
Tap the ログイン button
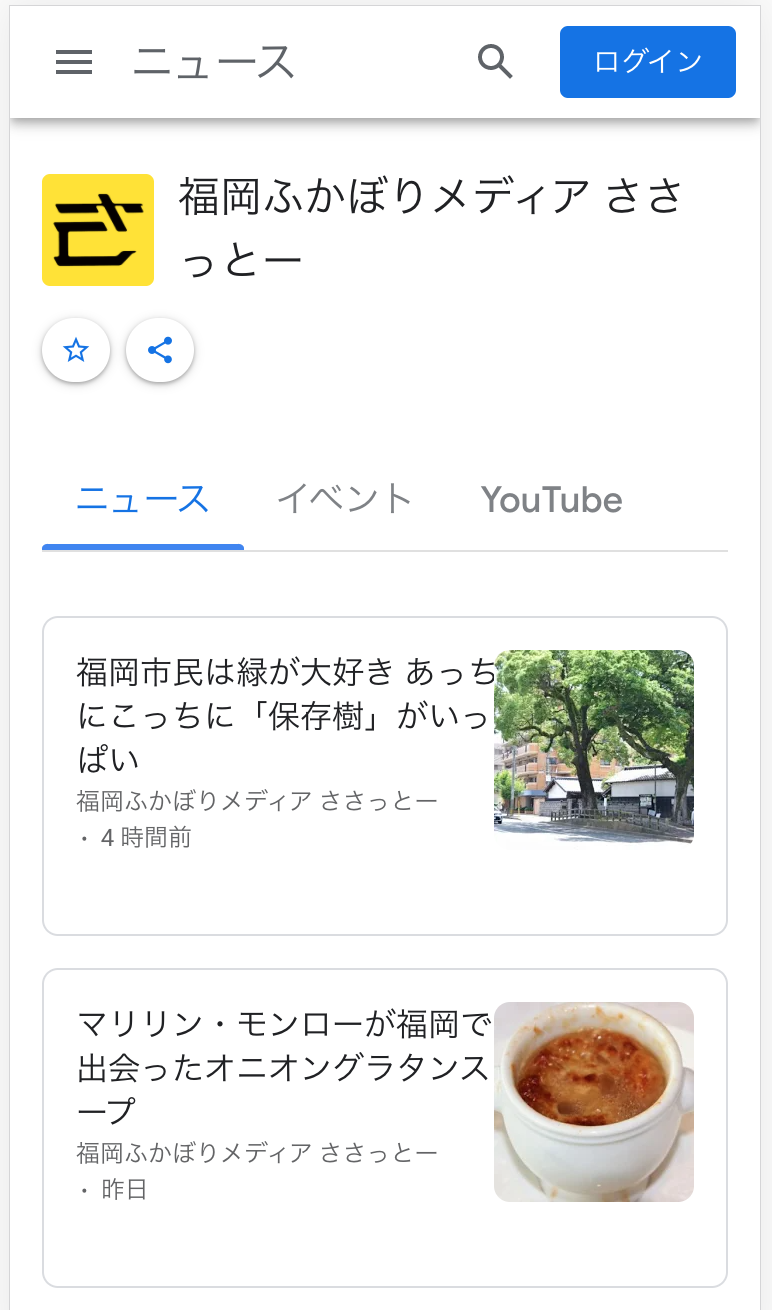[647, 62]
